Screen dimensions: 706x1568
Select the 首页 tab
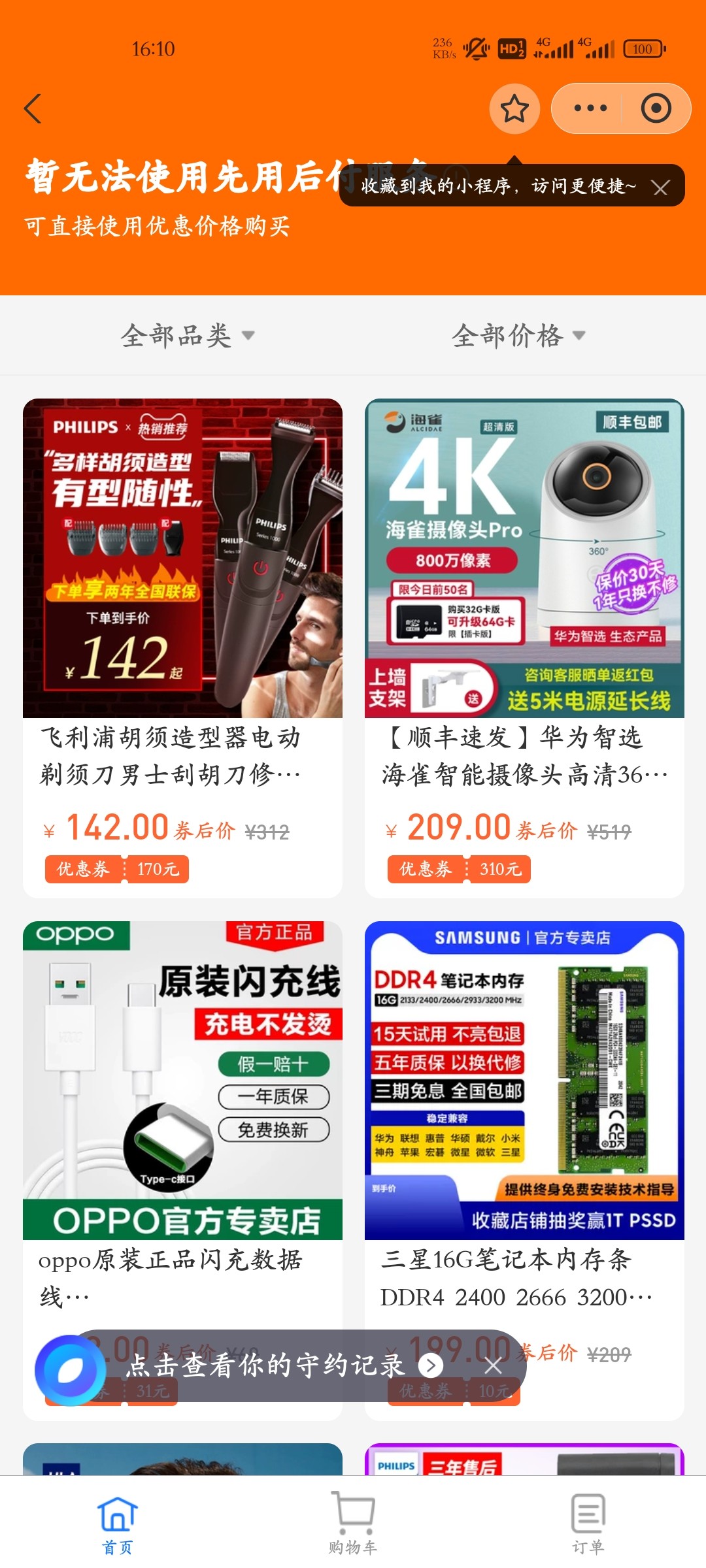pyautogui.click(x=118, y=1522)
